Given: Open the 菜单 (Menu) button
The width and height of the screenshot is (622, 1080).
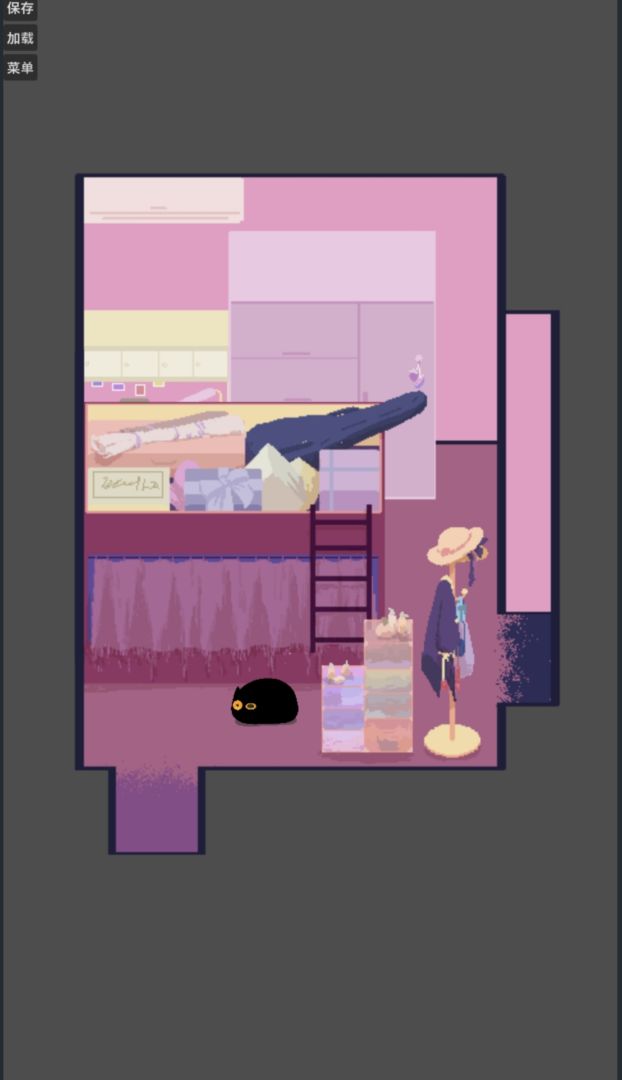Looking at the screenshot, I should pos(20,68).
